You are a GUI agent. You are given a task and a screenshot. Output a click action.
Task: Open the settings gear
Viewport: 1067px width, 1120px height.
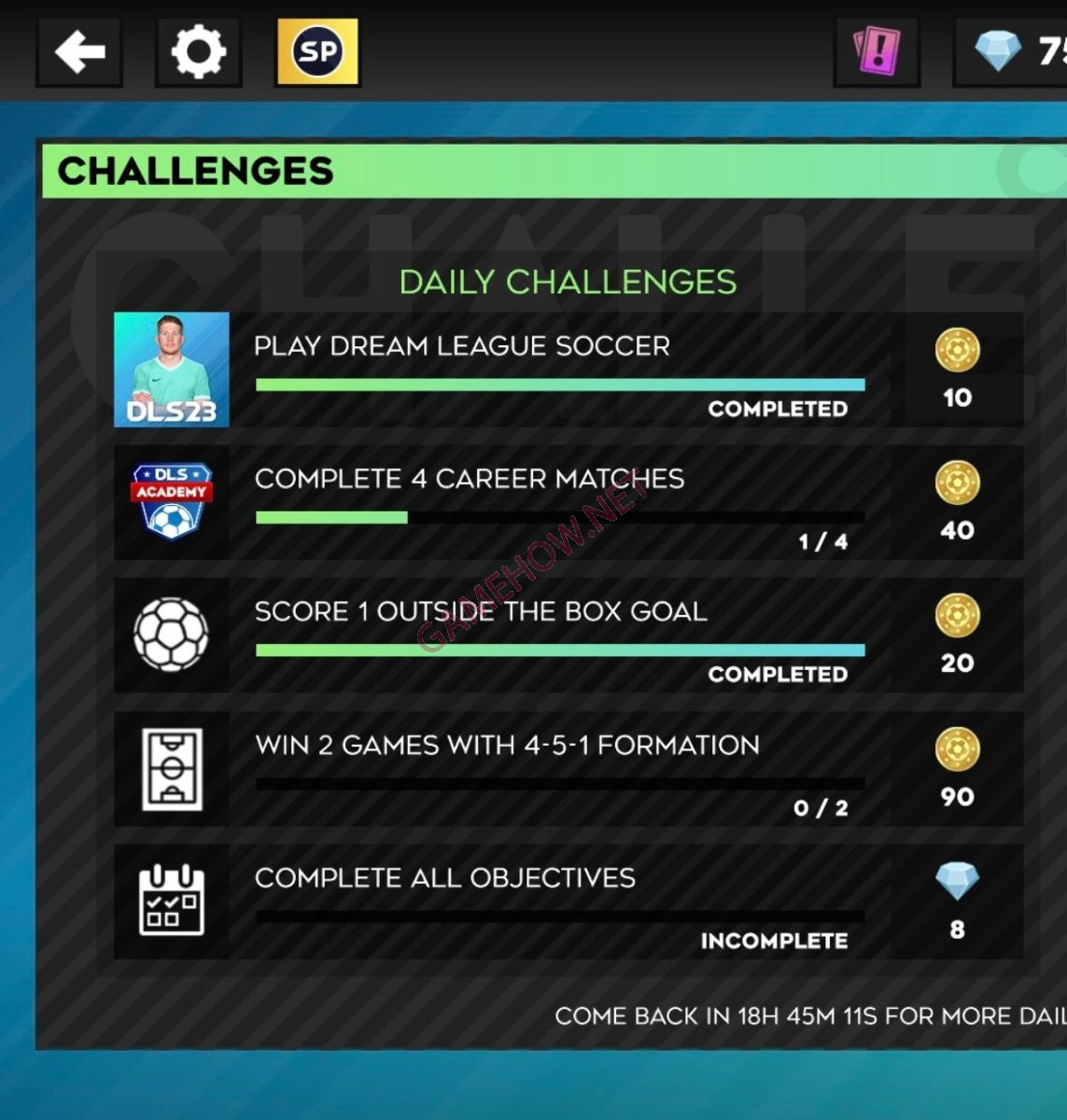198,52
